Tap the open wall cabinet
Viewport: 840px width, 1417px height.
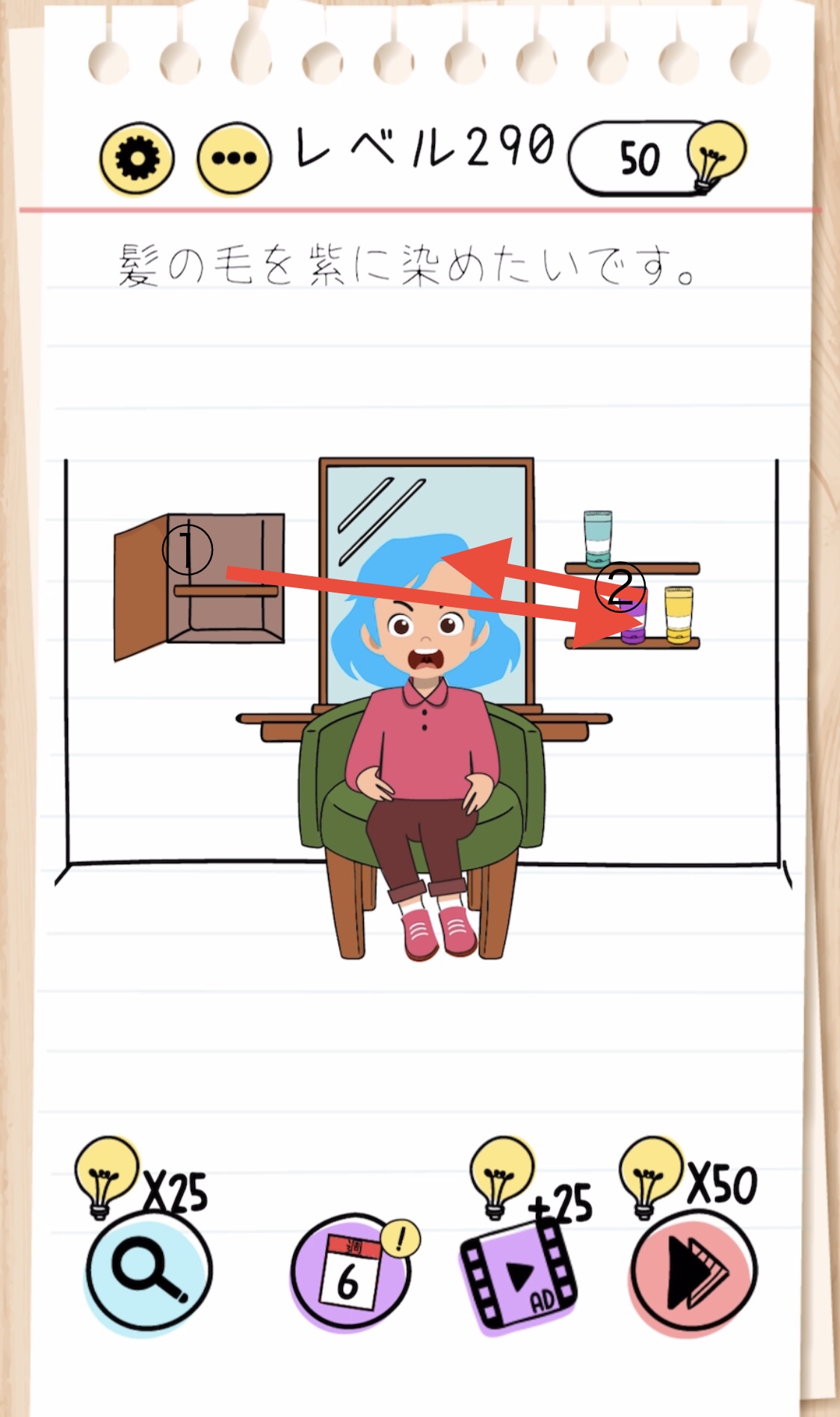[x=200, y=586]
